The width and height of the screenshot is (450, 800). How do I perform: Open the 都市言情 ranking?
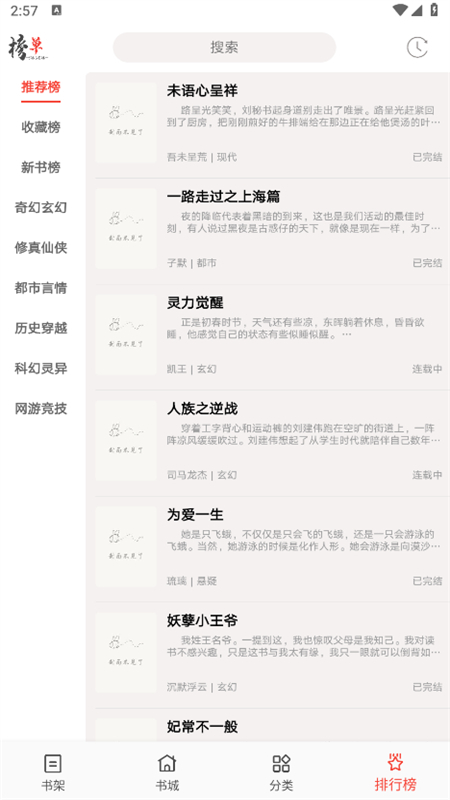[41, 288]
